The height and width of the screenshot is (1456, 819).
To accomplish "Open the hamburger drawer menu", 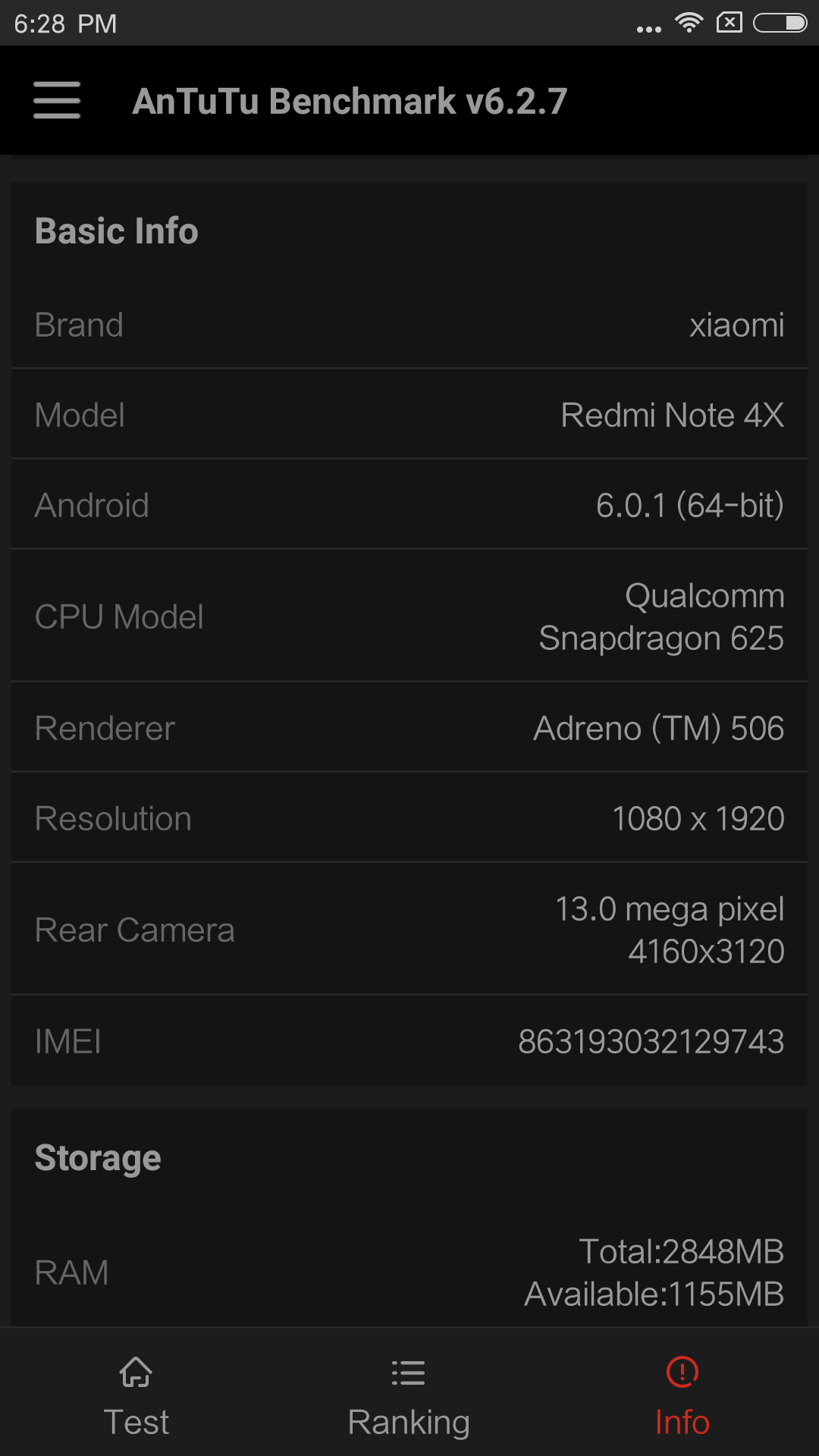I will [57, 100].
